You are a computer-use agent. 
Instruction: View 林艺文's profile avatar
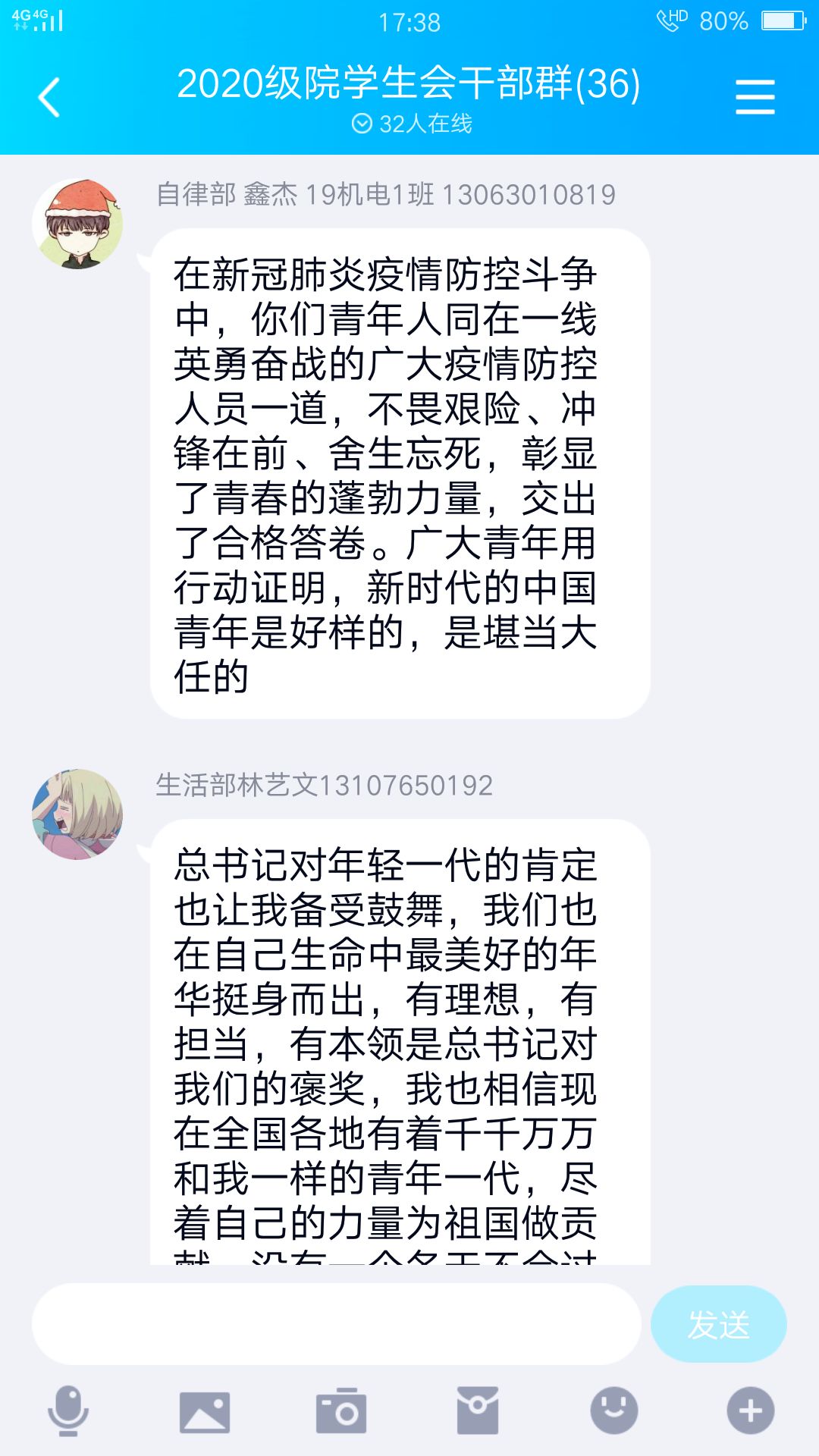(77, 814)
